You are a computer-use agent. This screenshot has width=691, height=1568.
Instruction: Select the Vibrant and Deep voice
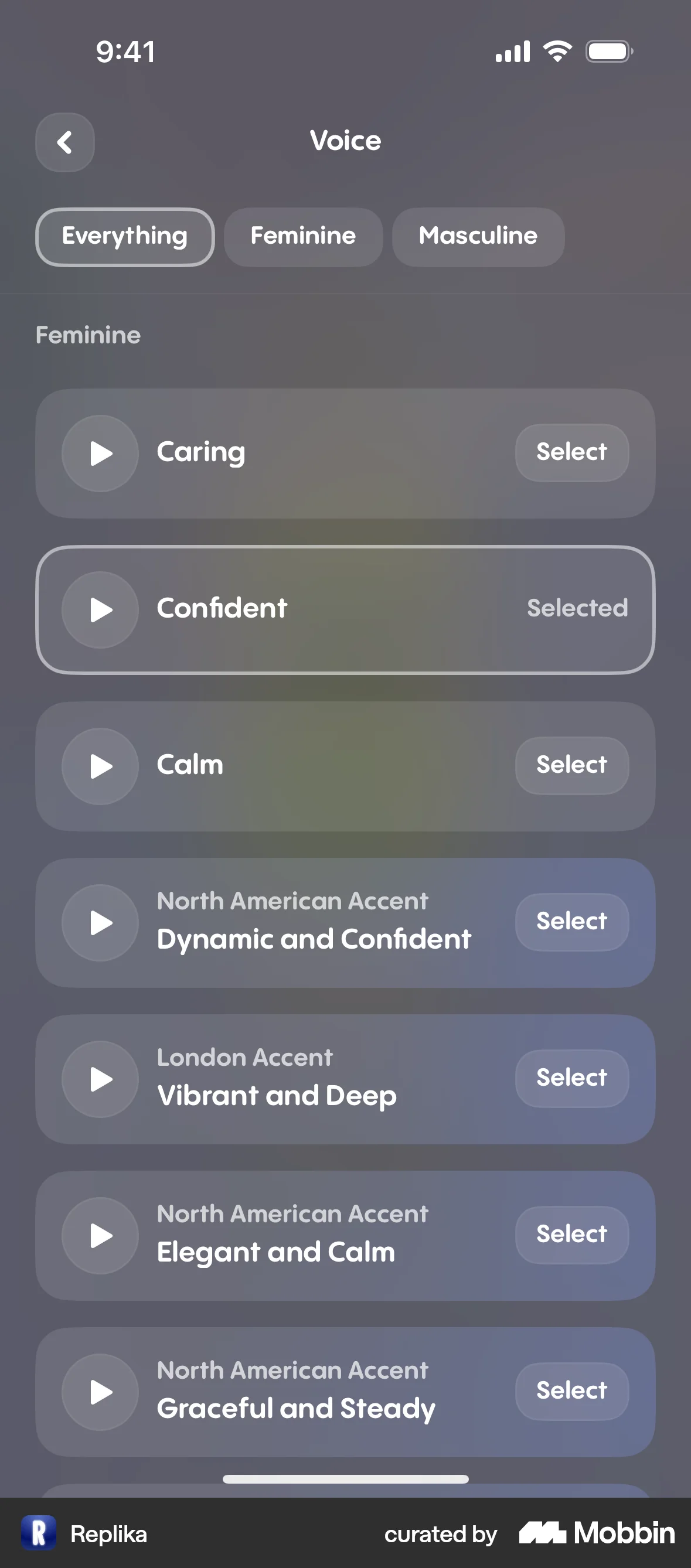pos(571,1077)
